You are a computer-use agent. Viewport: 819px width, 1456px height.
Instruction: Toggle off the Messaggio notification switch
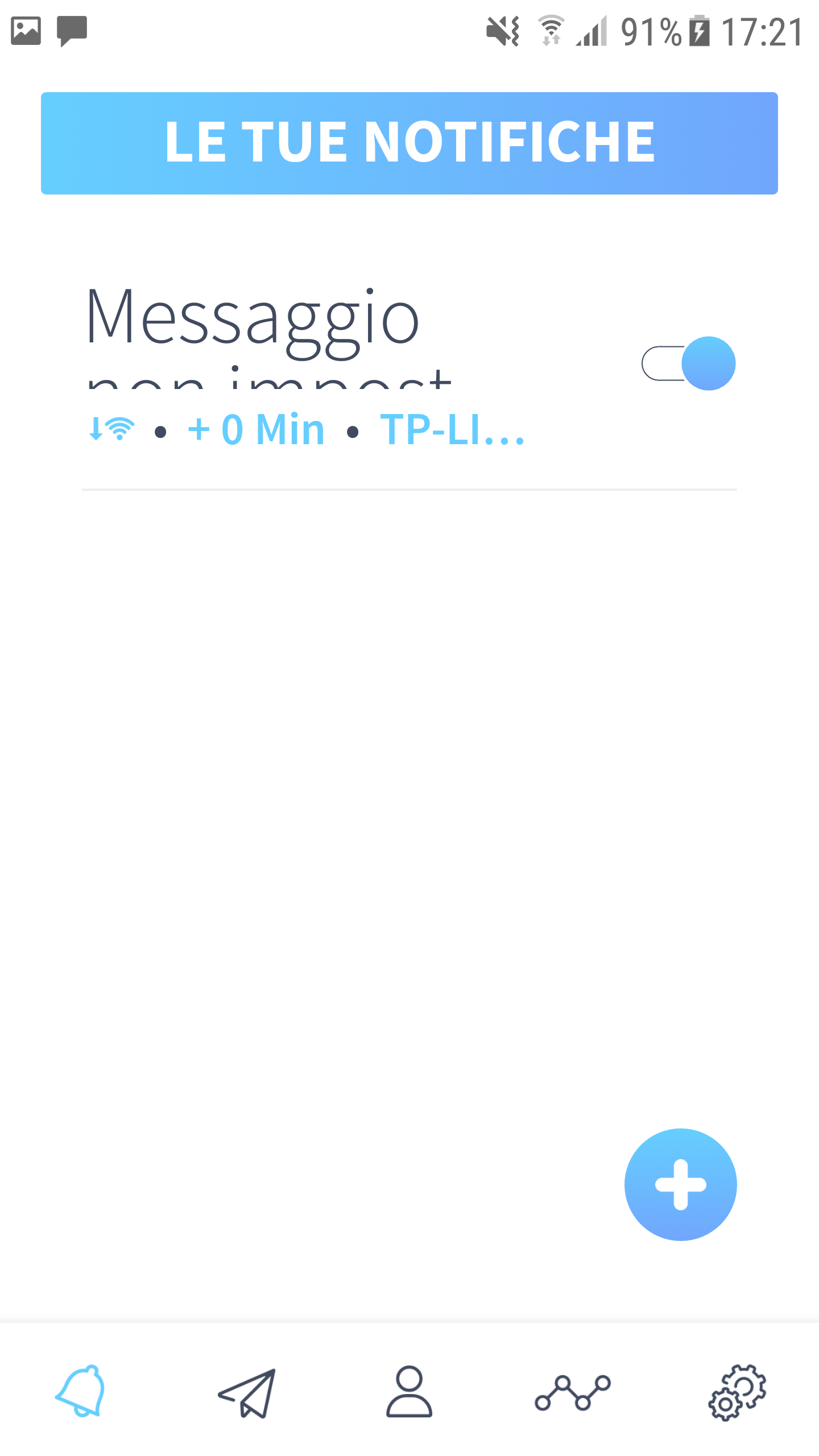coord(689,363)
